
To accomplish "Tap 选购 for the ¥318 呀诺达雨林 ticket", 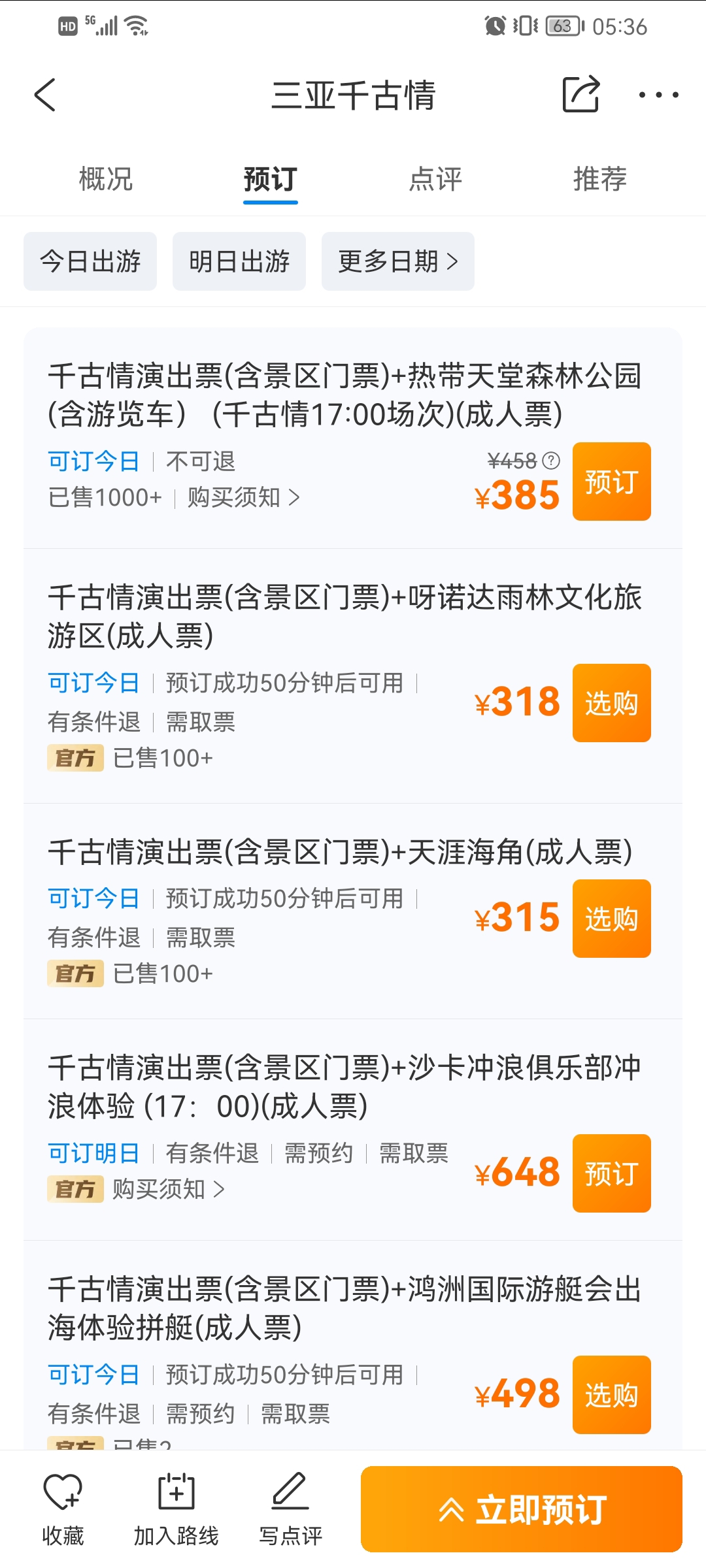I will click(x=612, y=703).
